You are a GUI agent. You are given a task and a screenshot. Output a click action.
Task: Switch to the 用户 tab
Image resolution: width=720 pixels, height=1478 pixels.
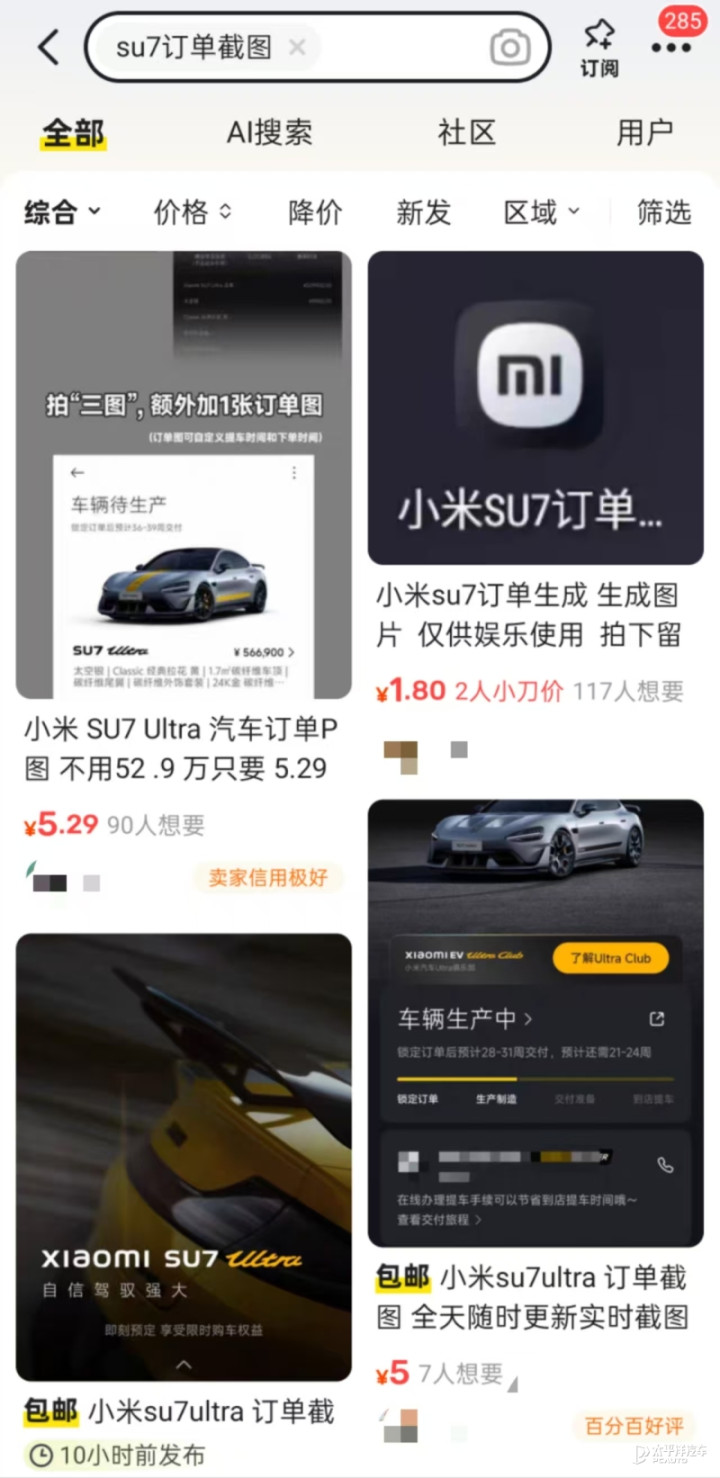645,132
